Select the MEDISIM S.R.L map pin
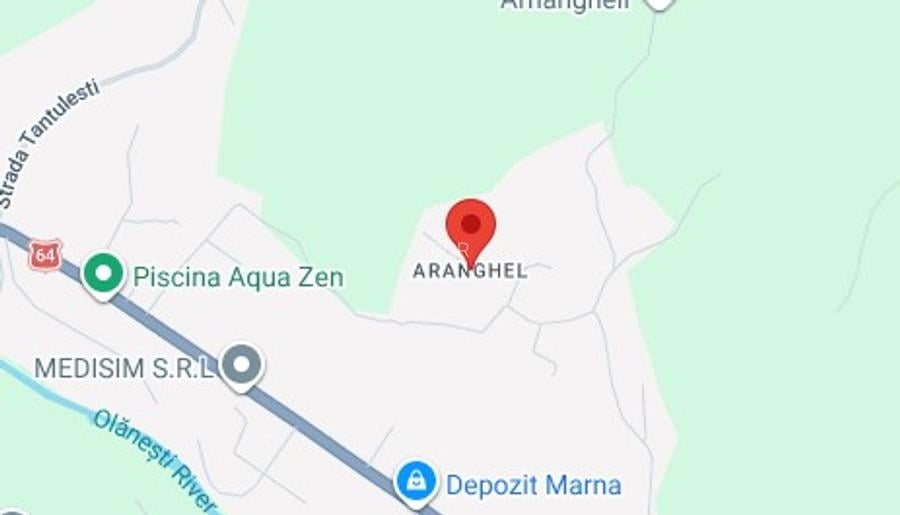900x515 pixels. 241,365
